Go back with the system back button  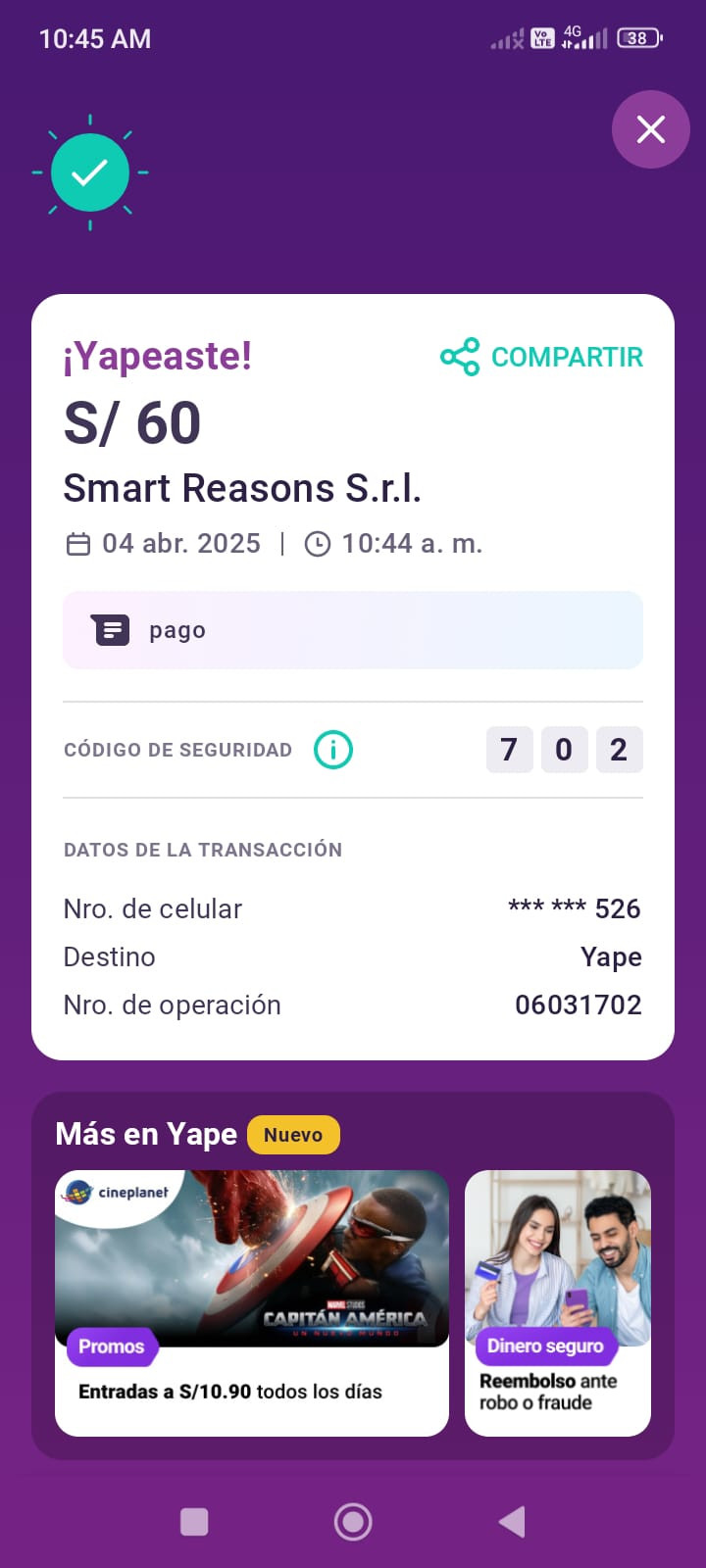pyautogui.click(x=512, y=1522)
